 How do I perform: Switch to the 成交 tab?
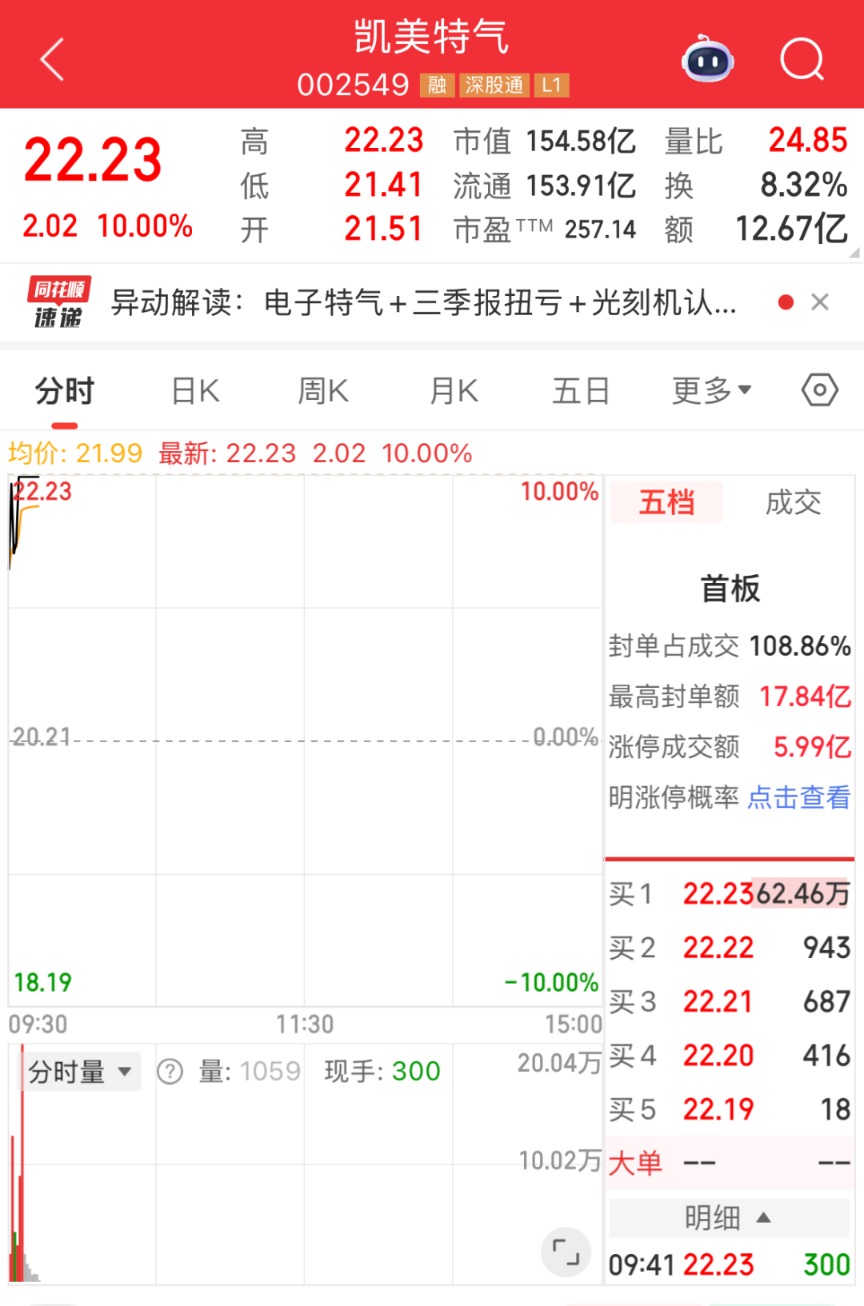click(x=793, y=502)
